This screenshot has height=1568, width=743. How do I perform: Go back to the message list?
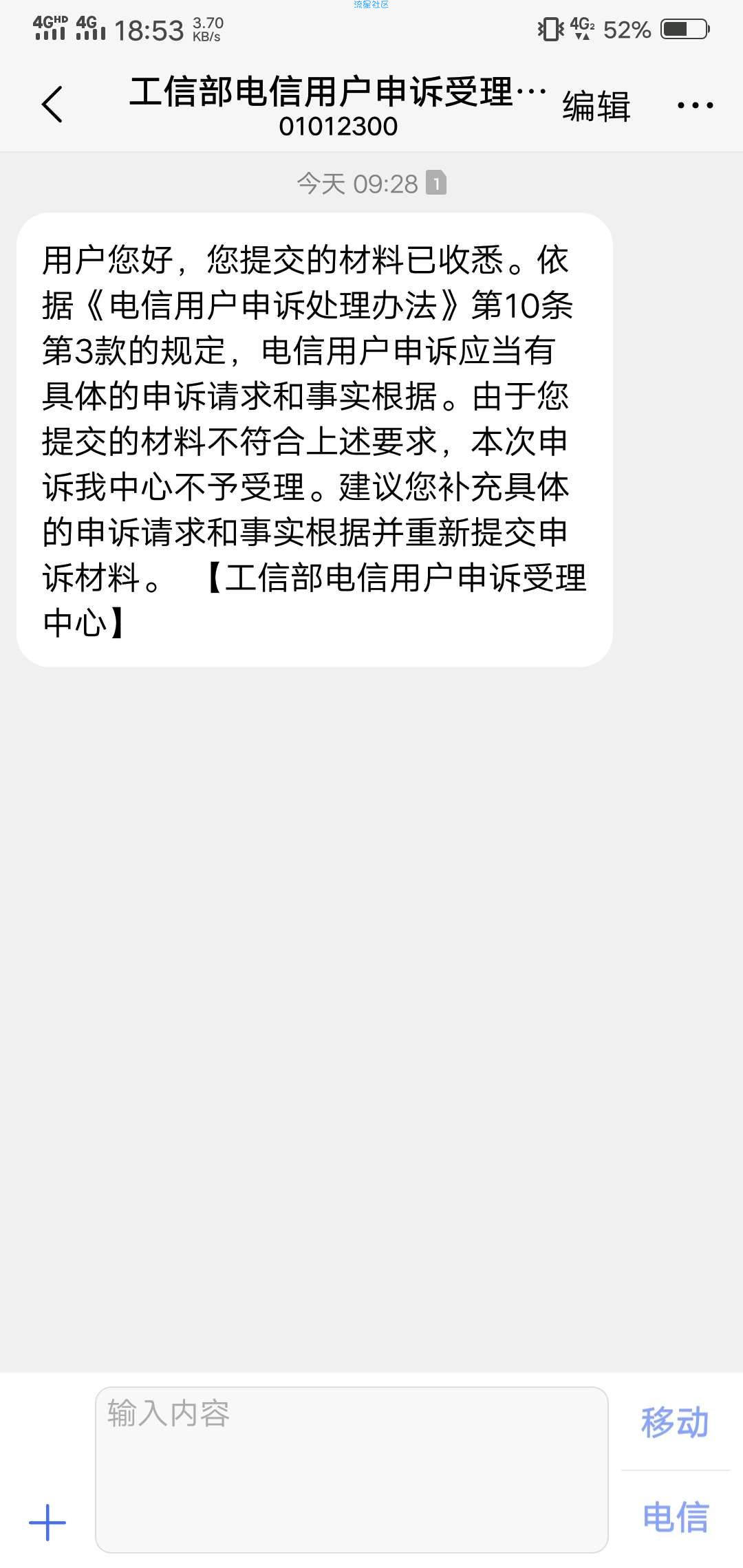52,105
